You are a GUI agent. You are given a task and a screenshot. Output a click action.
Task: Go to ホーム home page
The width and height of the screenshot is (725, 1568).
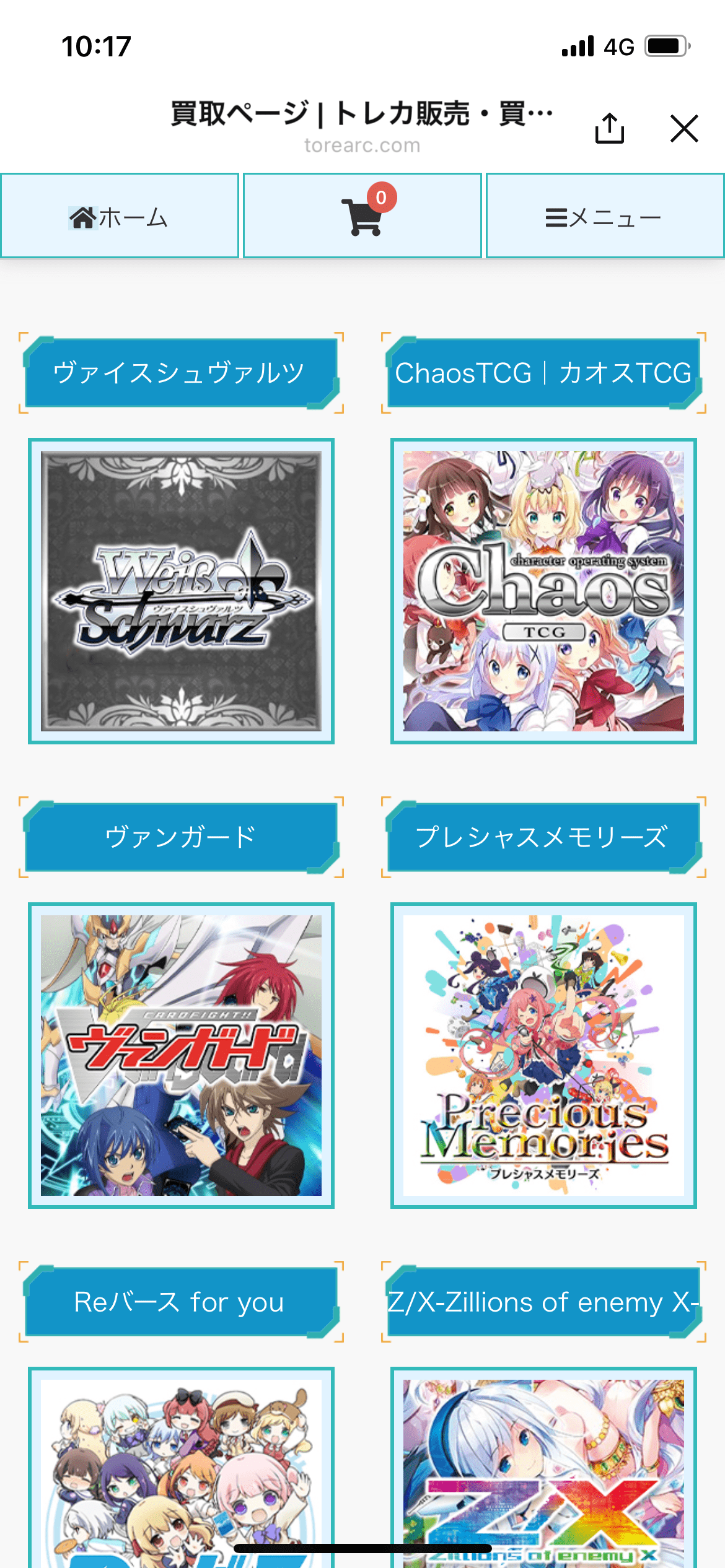coord(119,217)
